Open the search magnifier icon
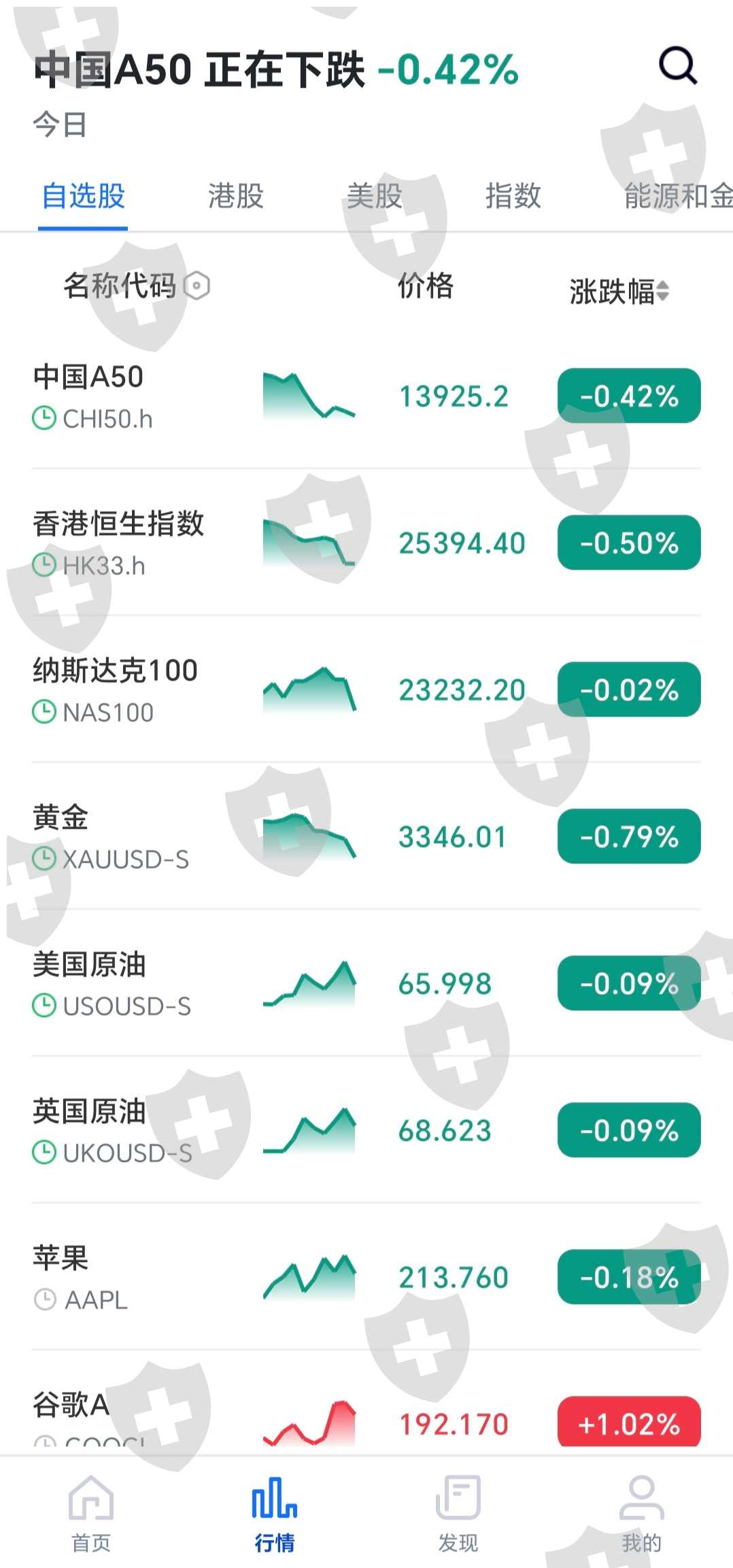 pos(678,66)
